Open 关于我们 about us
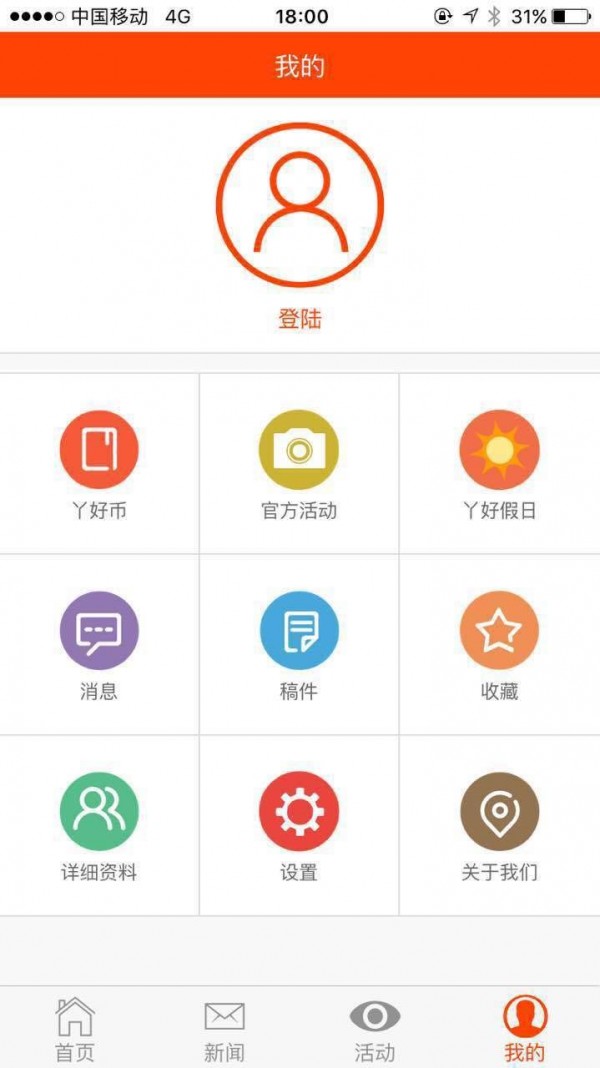Viewport: 600px width, 1068px height. (x=499, y=826)
